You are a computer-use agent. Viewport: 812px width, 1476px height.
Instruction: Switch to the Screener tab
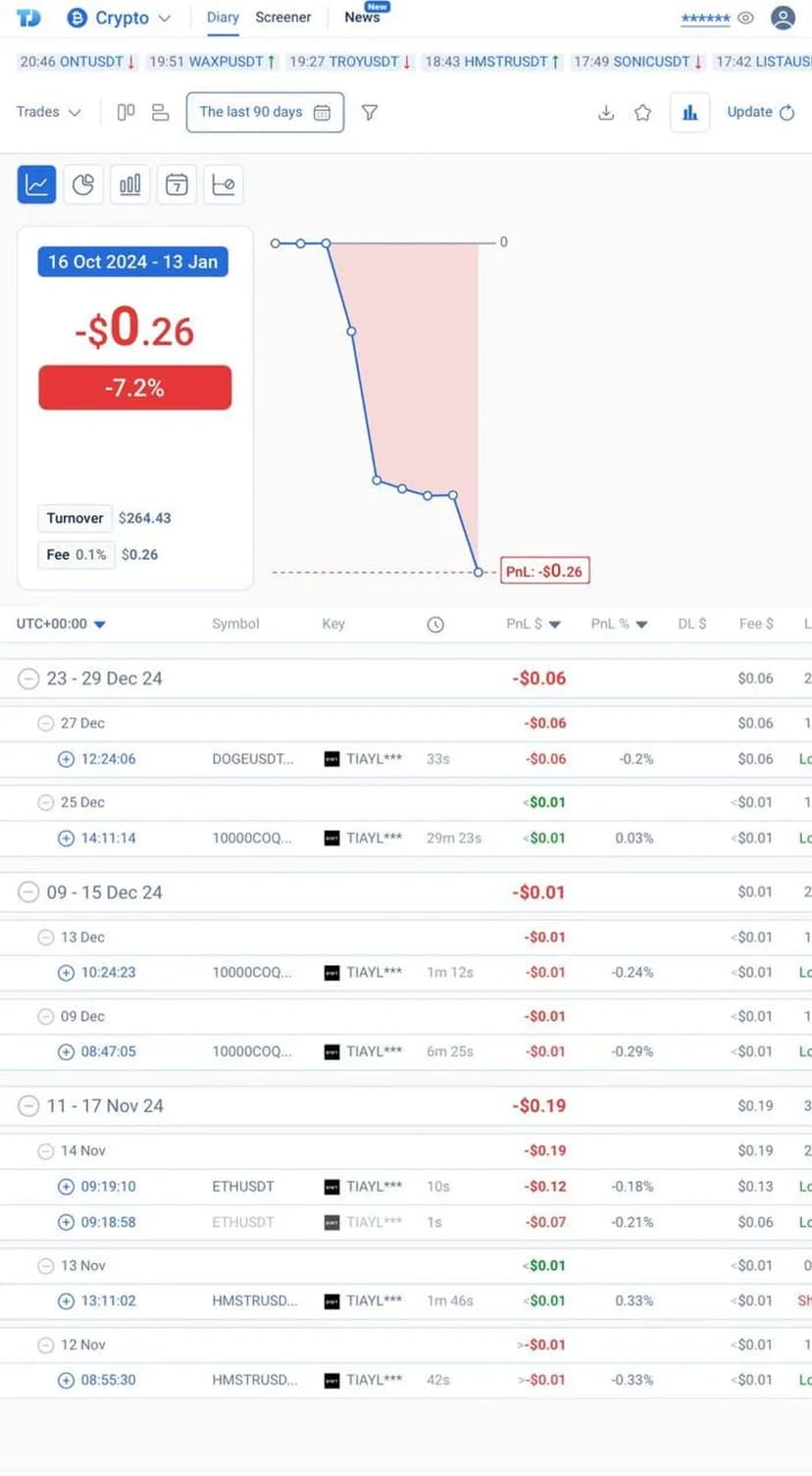pyautogui.click(x=282, y=18)
